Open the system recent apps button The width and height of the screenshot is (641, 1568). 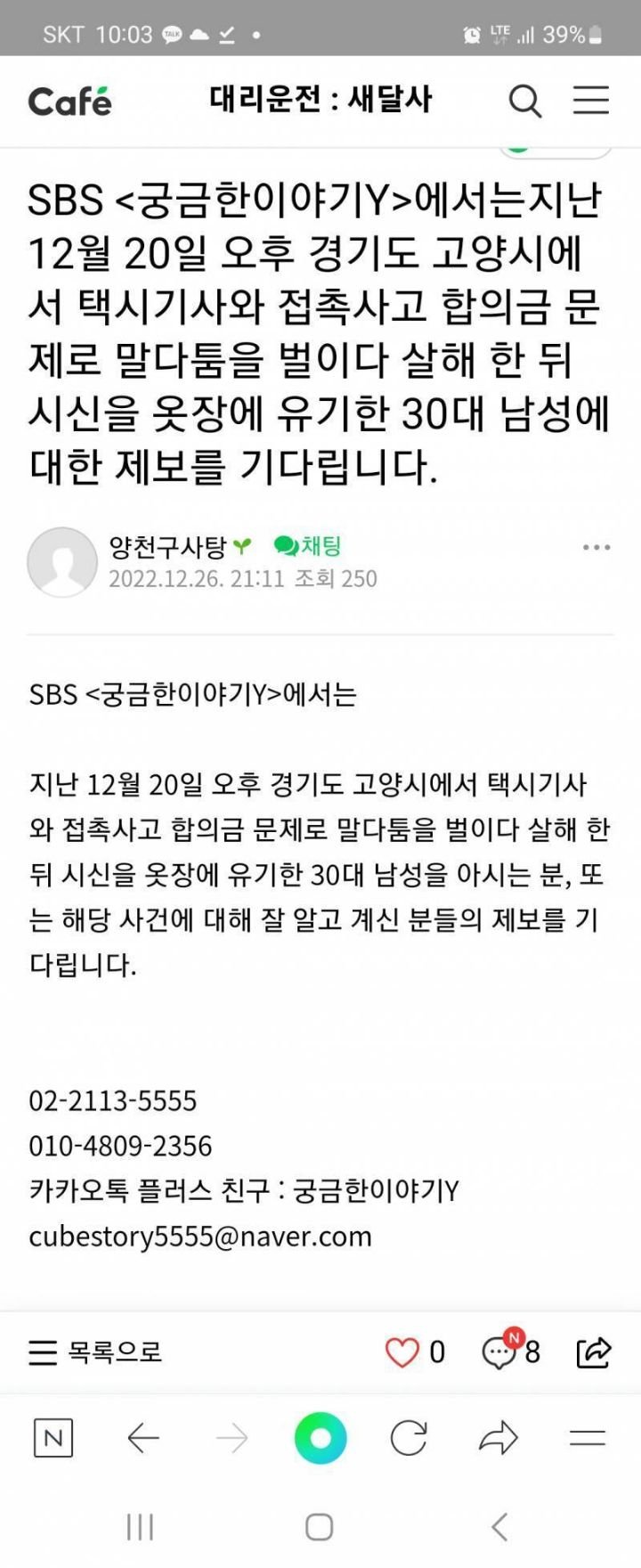pos(140,1527)
